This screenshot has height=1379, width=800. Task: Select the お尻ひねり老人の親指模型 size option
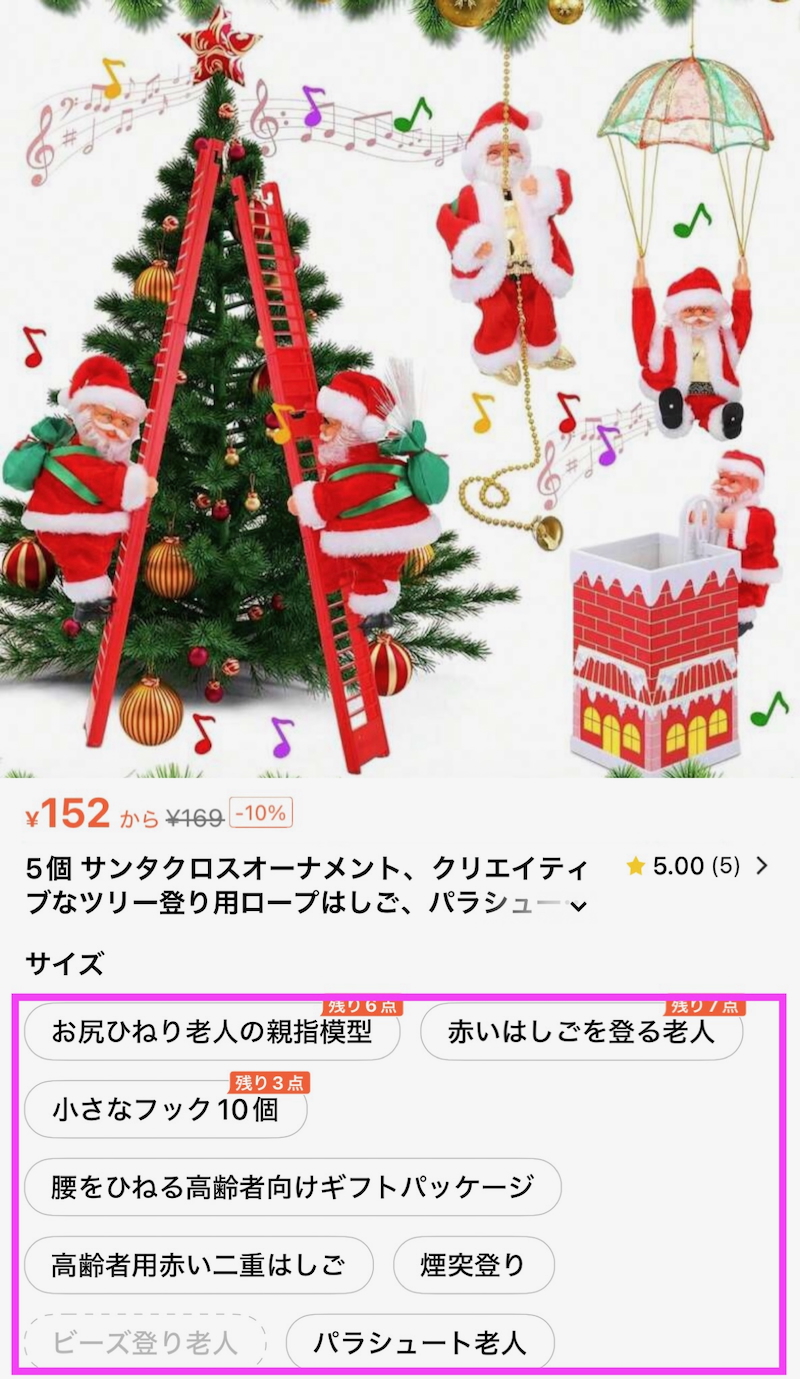211,1031
